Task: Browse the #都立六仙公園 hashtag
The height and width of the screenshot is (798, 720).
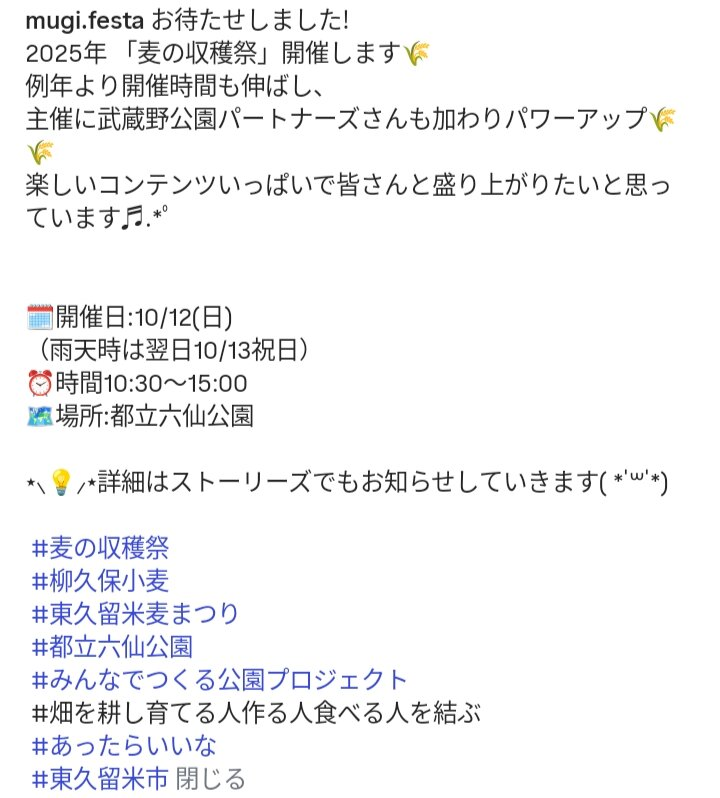Action: point(112,647)
